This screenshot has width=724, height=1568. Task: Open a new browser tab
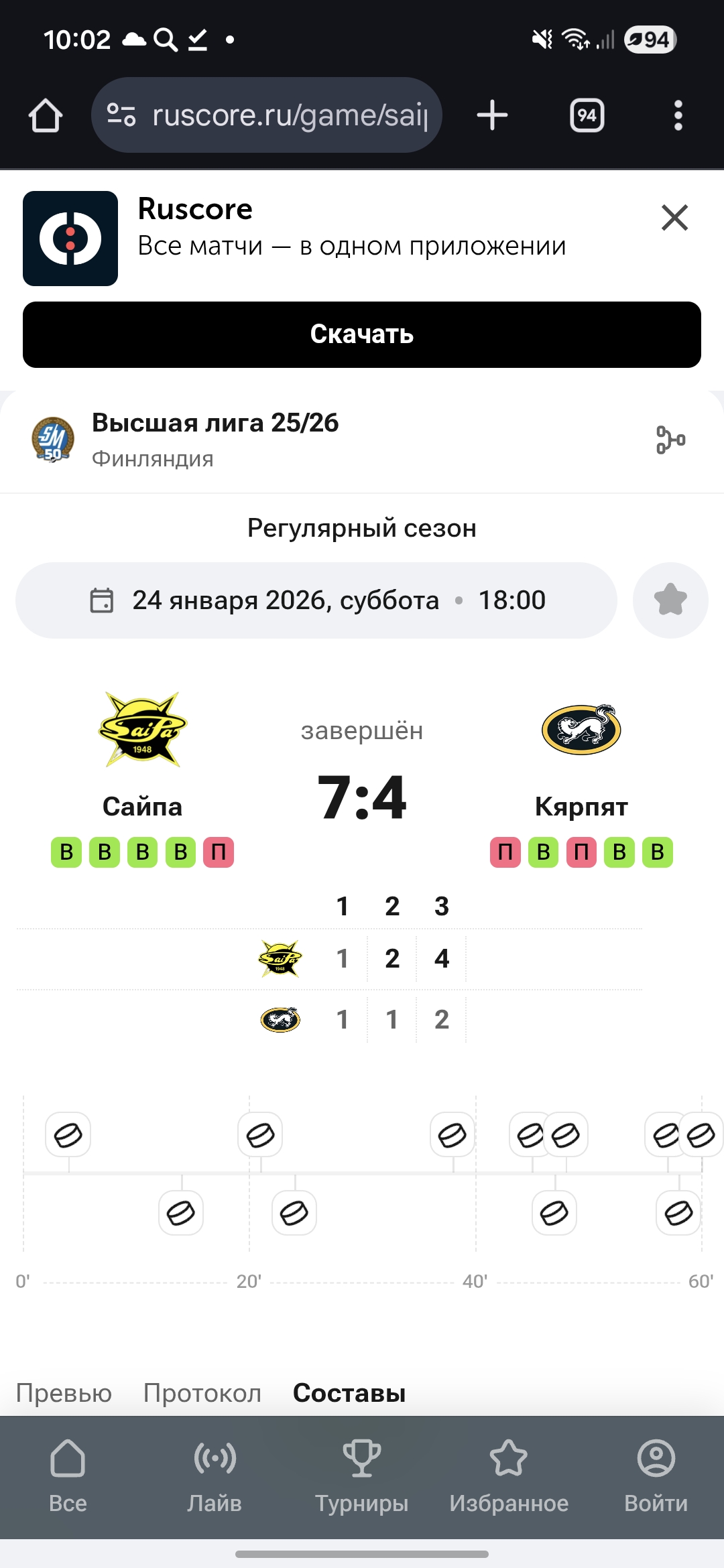pyautogui.click(x=492, y=115)
